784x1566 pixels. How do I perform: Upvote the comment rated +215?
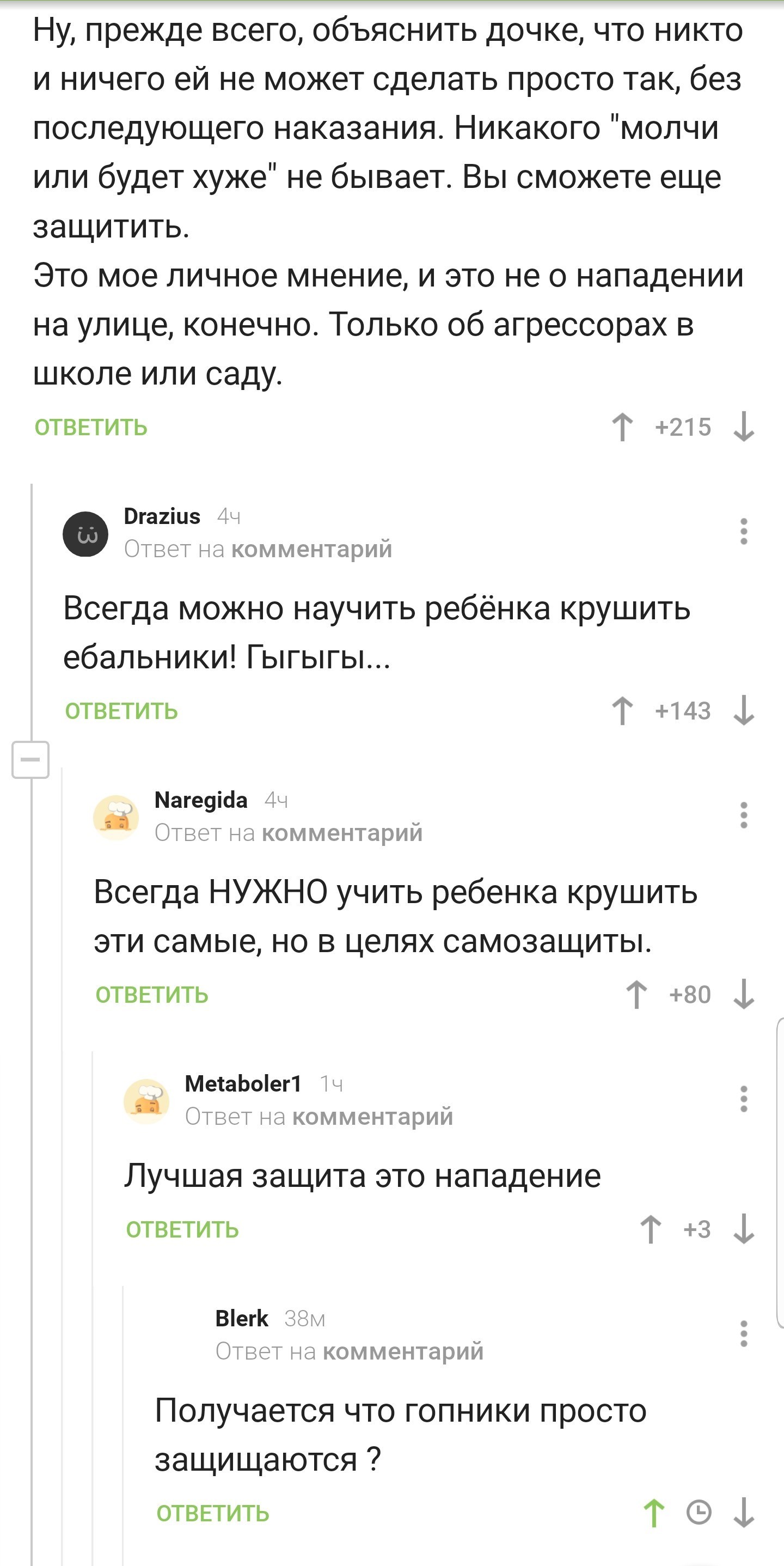(622, 426)
